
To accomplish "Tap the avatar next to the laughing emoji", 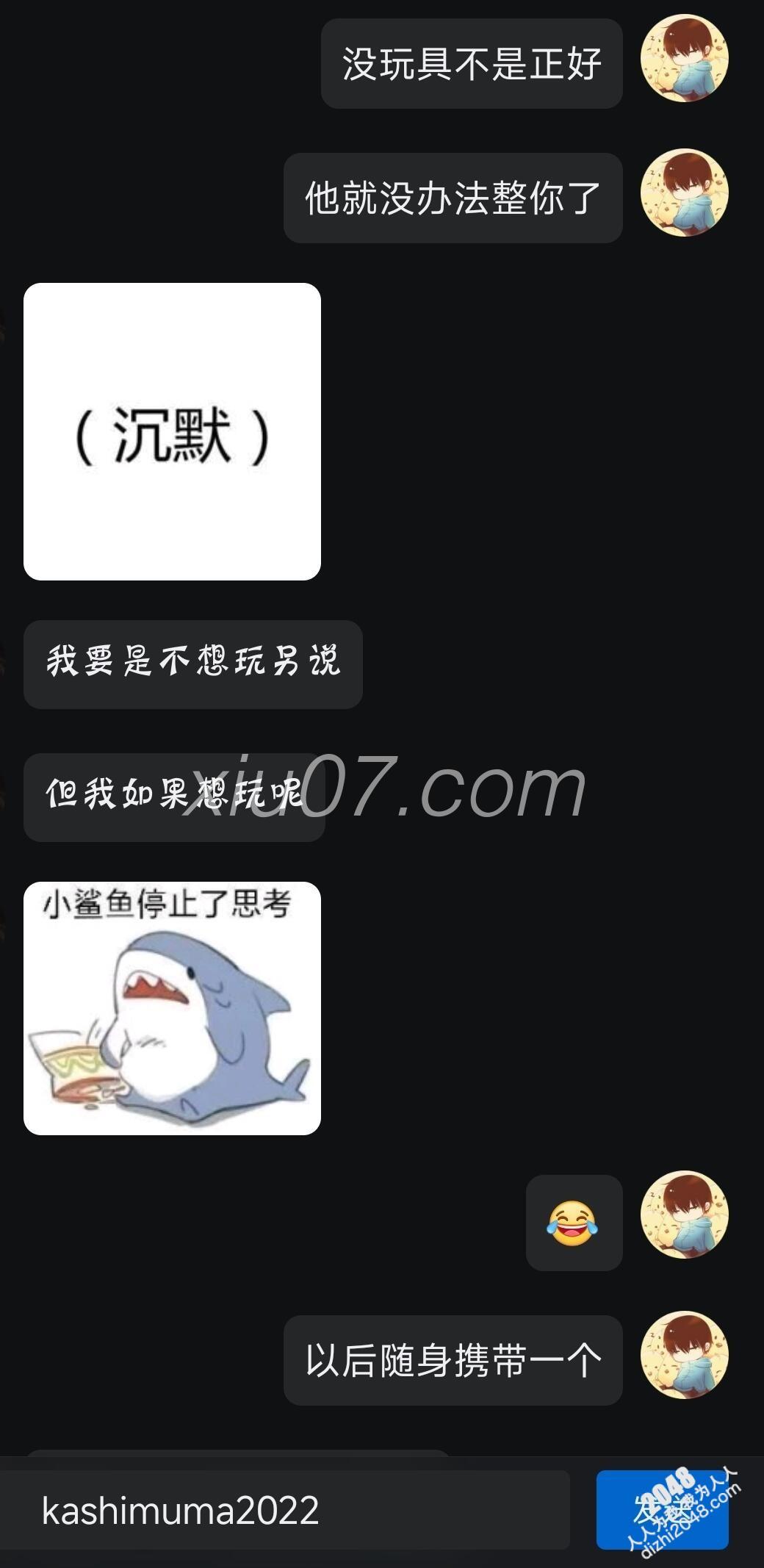I will 684,1215.
